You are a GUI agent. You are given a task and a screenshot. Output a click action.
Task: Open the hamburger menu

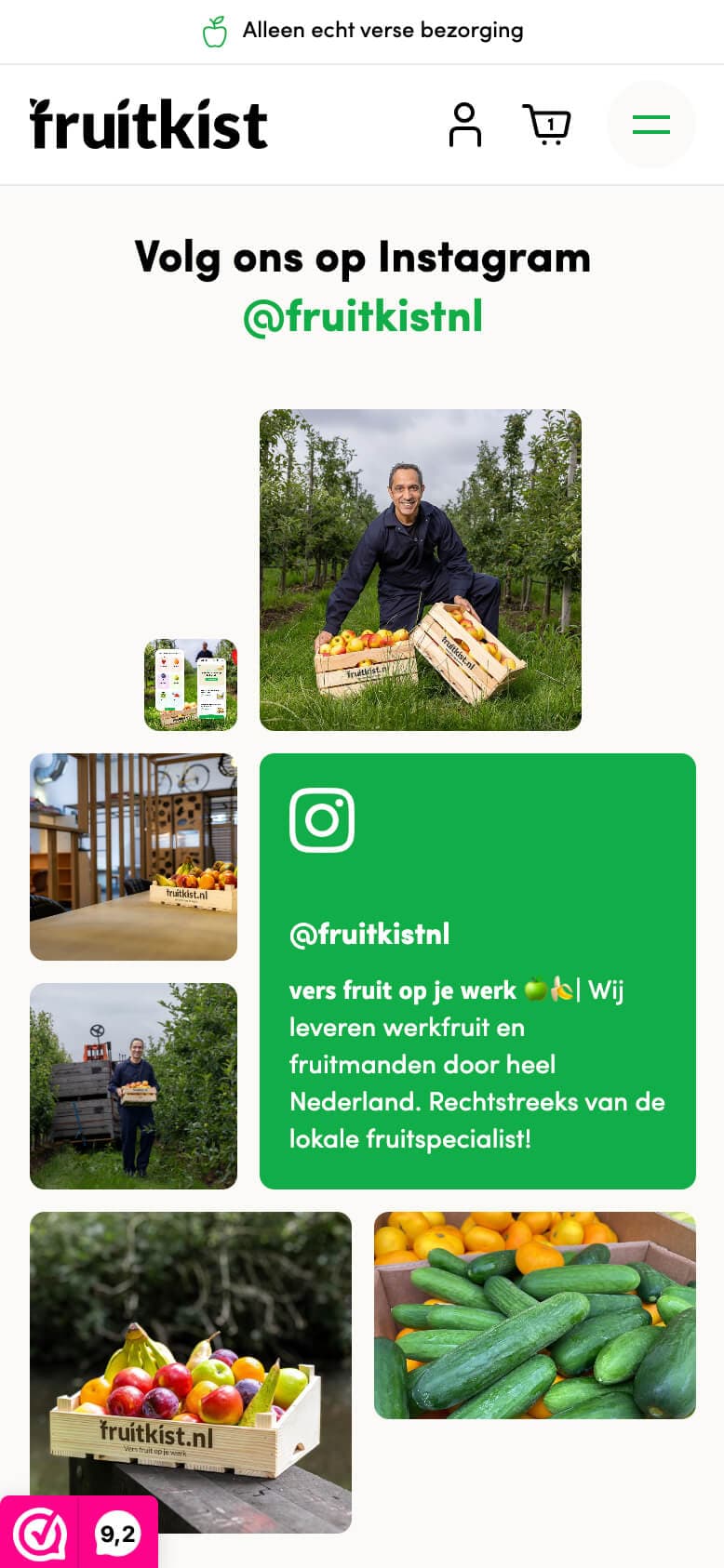(x=650, y=125)
